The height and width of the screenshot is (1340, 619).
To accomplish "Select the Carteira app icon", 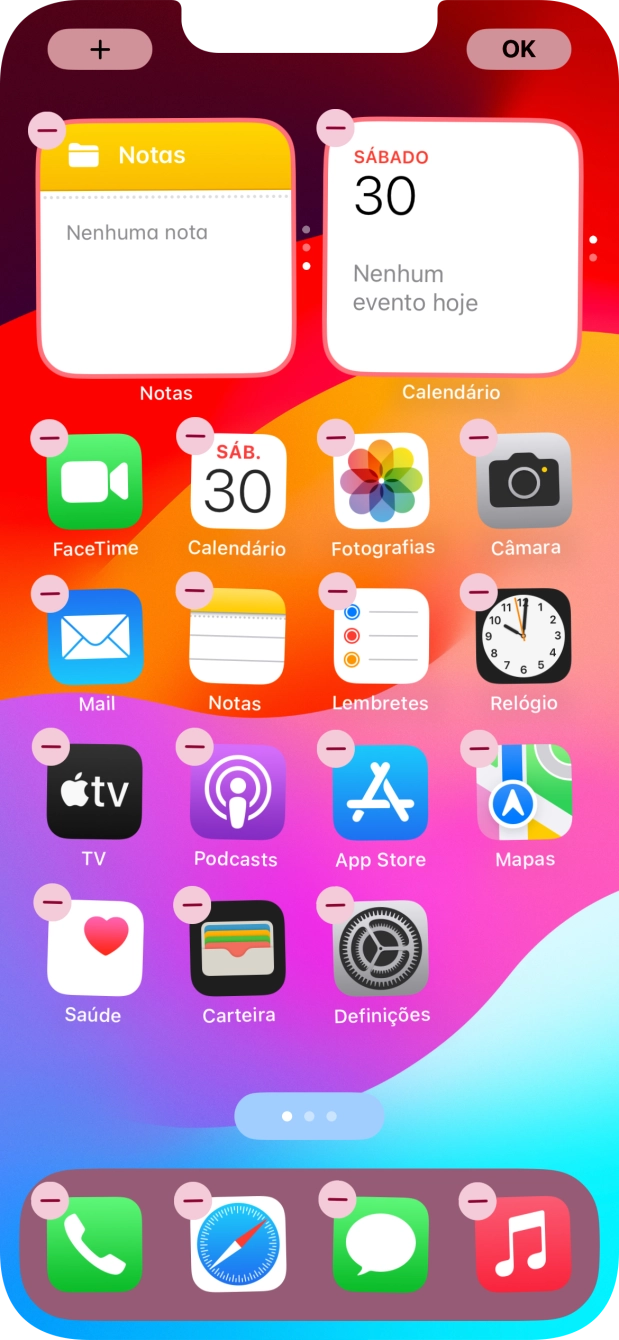I will (238, 948).
